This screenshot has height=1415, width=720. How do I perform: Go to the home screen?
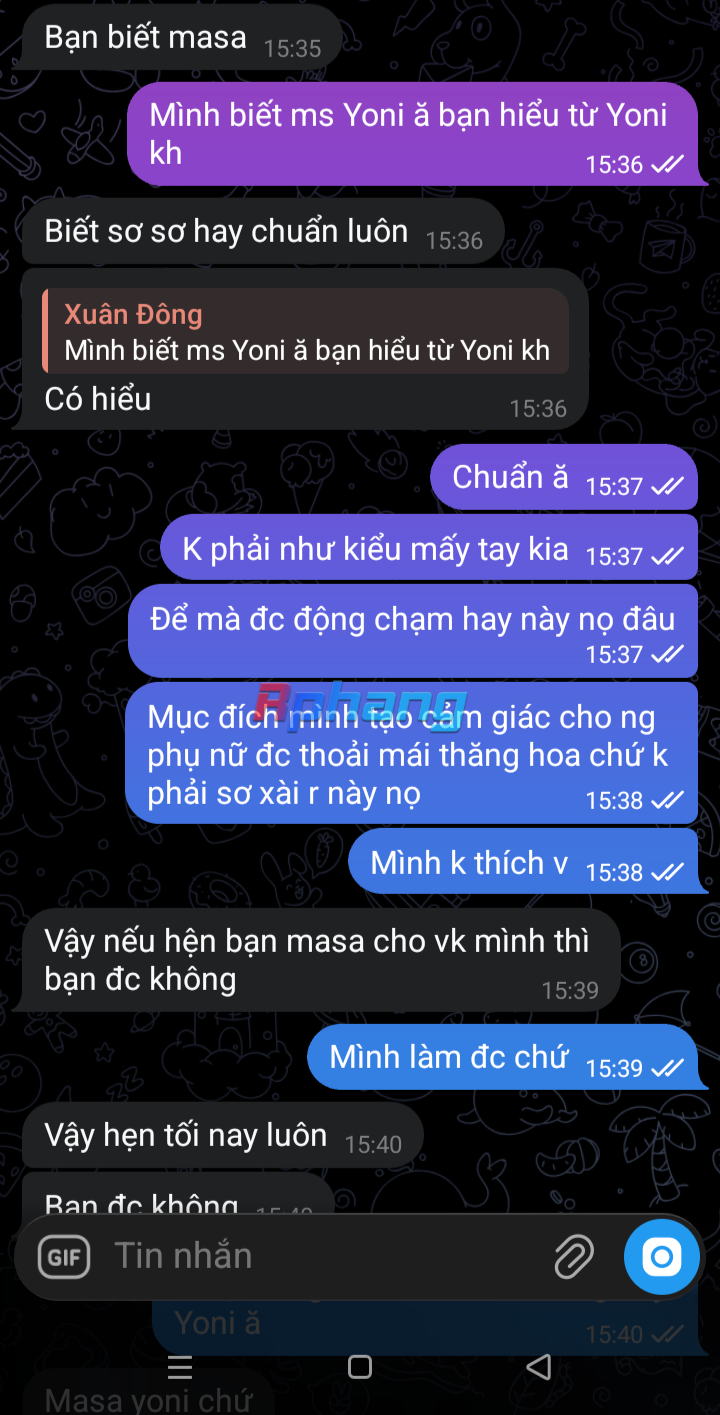[x=360, y=1367]
